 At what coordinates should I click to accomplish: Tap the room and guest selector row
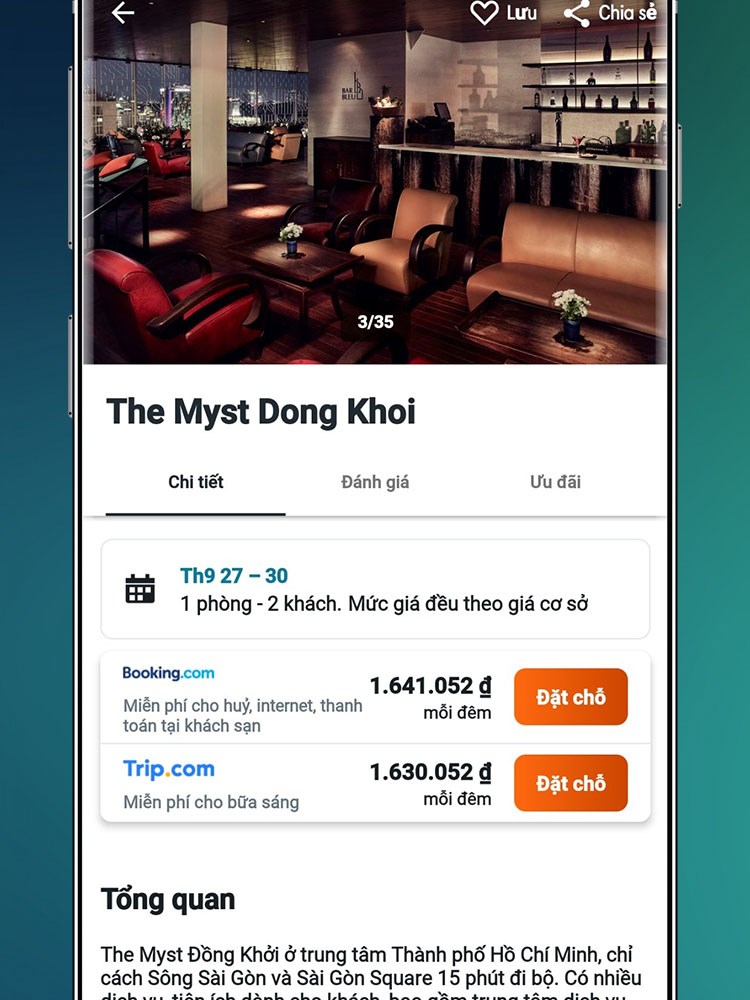tap(321, 604)
